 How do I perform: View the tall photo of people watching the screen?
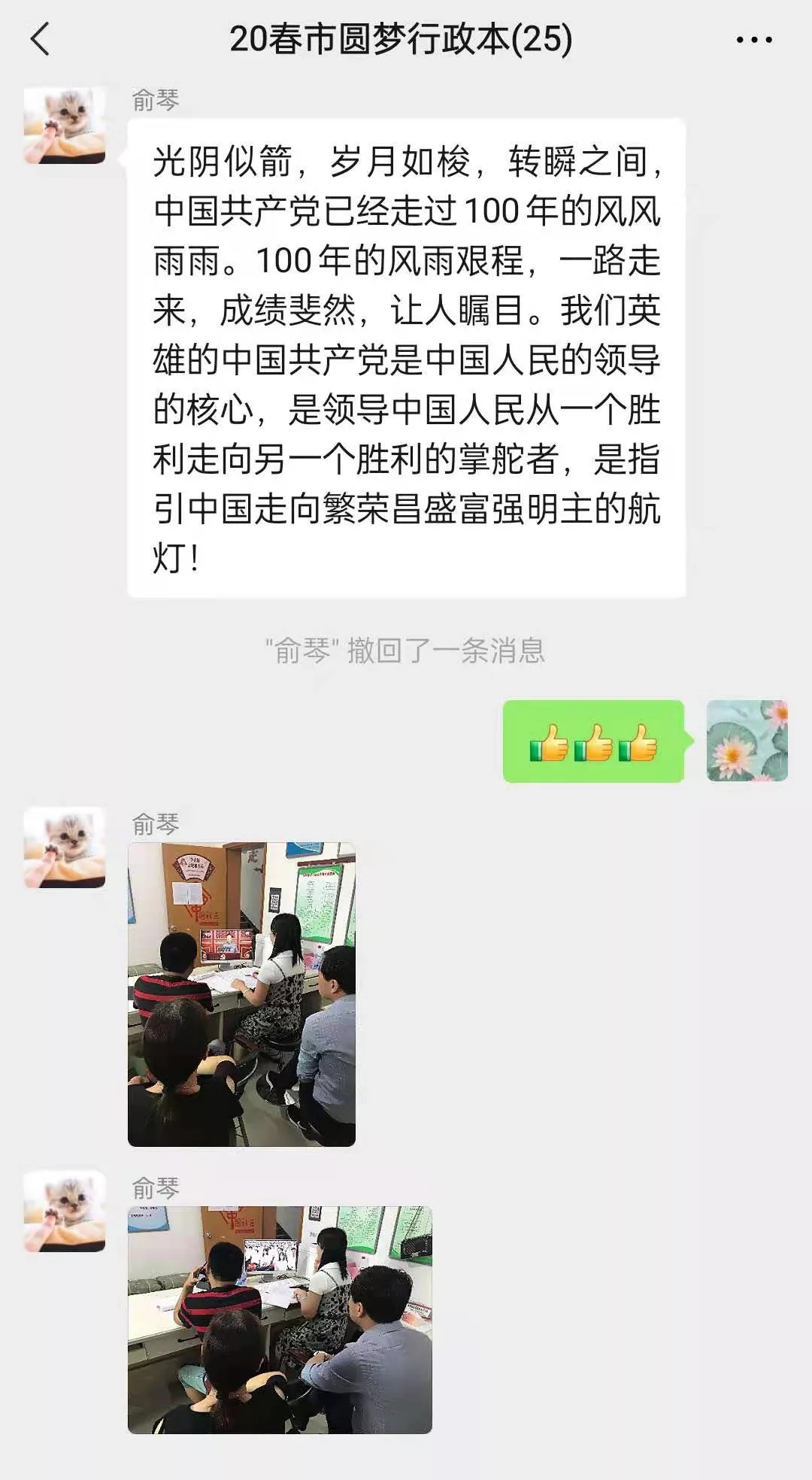pos(241,994)
